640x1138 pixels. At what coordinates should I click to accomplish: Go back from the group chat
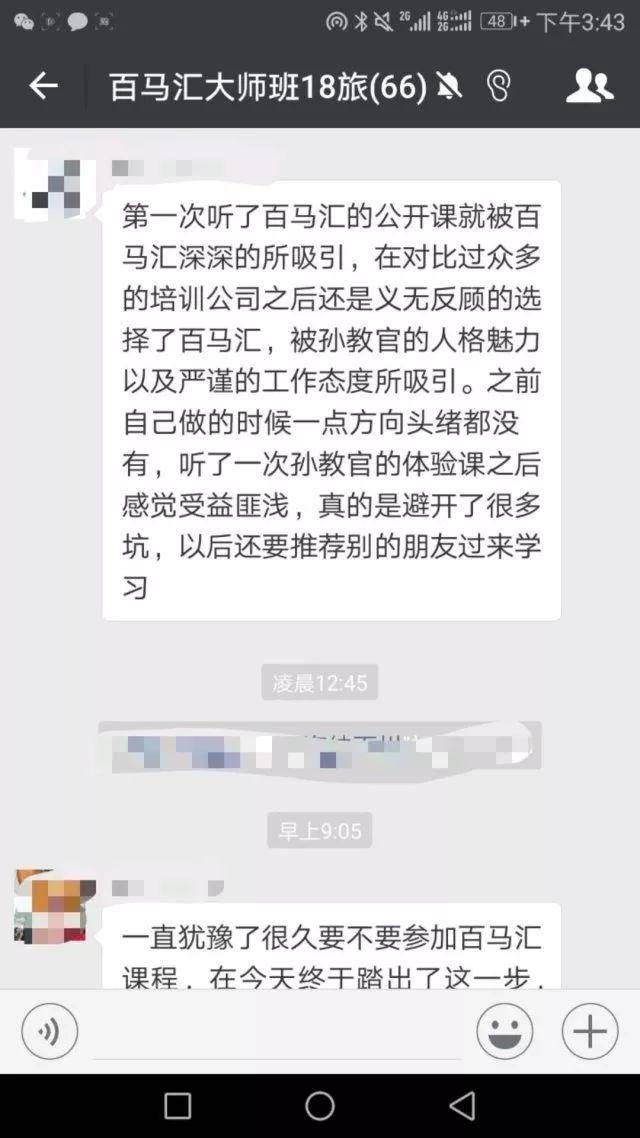[43, 86]
